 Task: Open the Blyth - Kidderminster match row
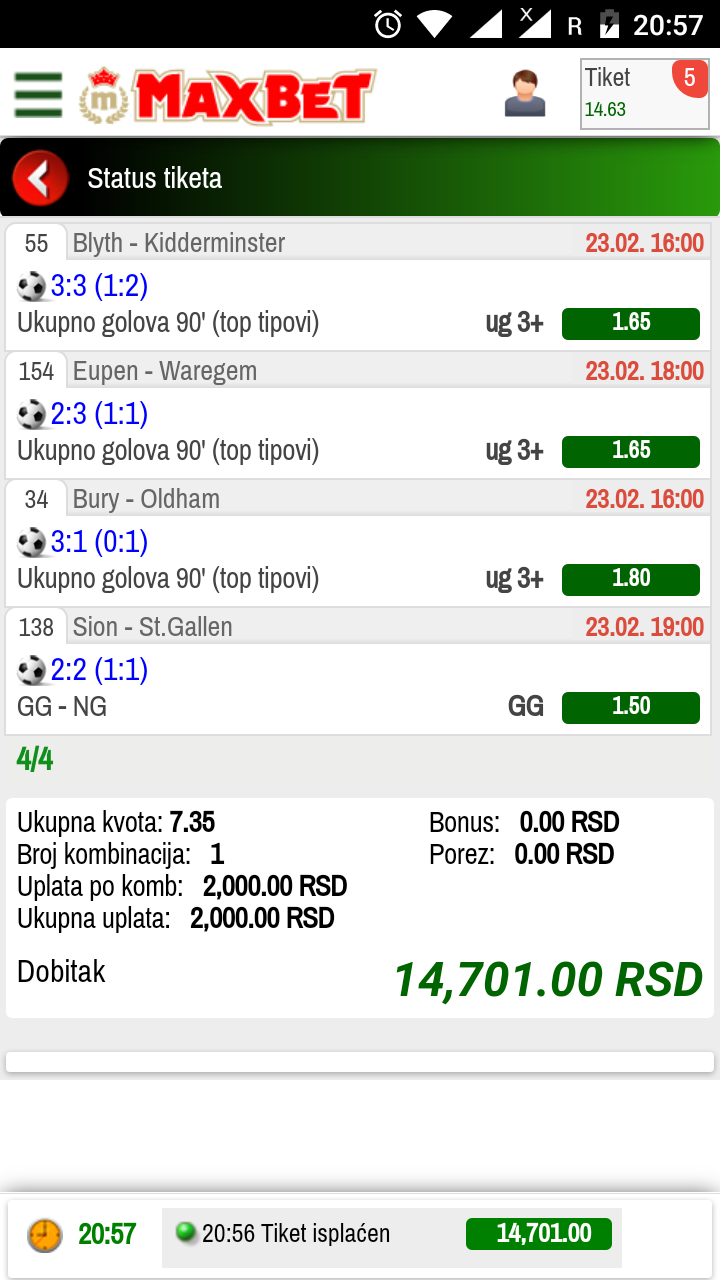pos(360,286)
